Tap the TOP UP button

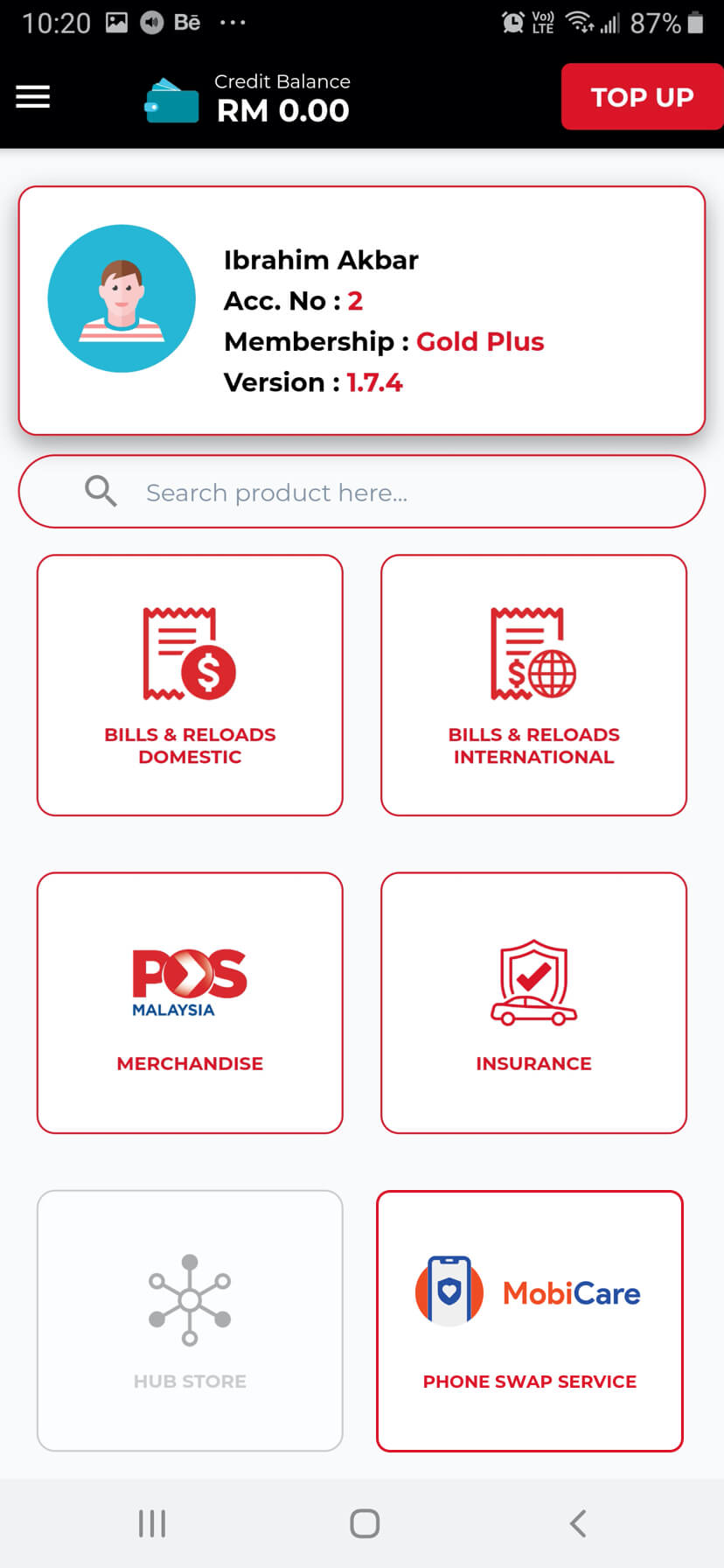[642, 97]
